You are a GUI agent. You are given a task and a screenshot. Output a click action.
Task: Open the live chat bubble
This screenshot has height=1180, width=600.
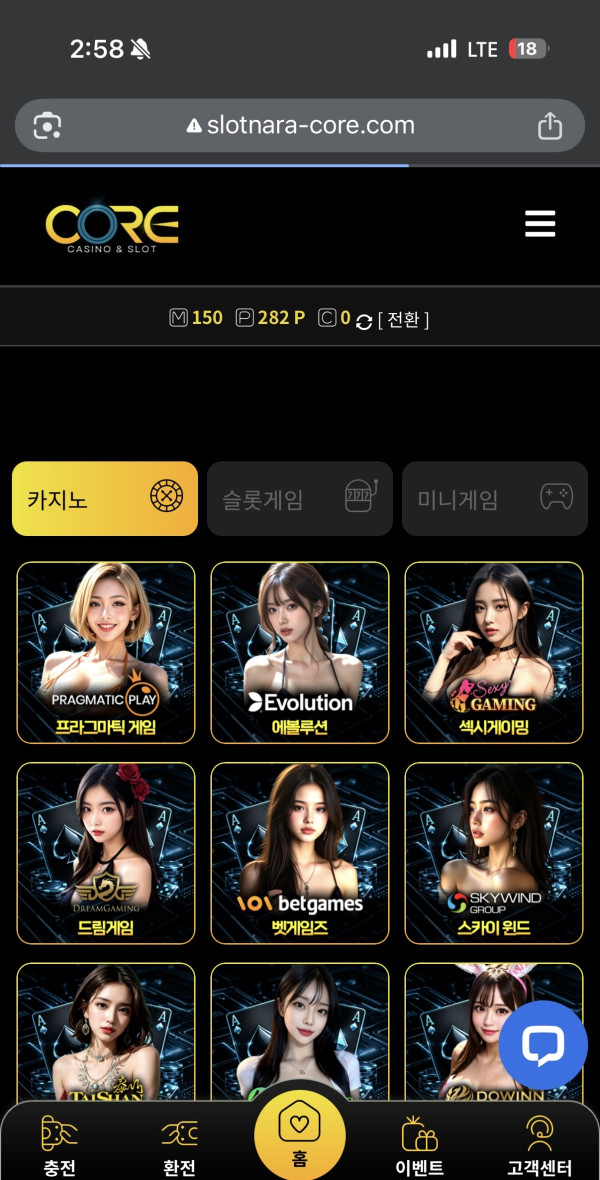point(543,1045)
